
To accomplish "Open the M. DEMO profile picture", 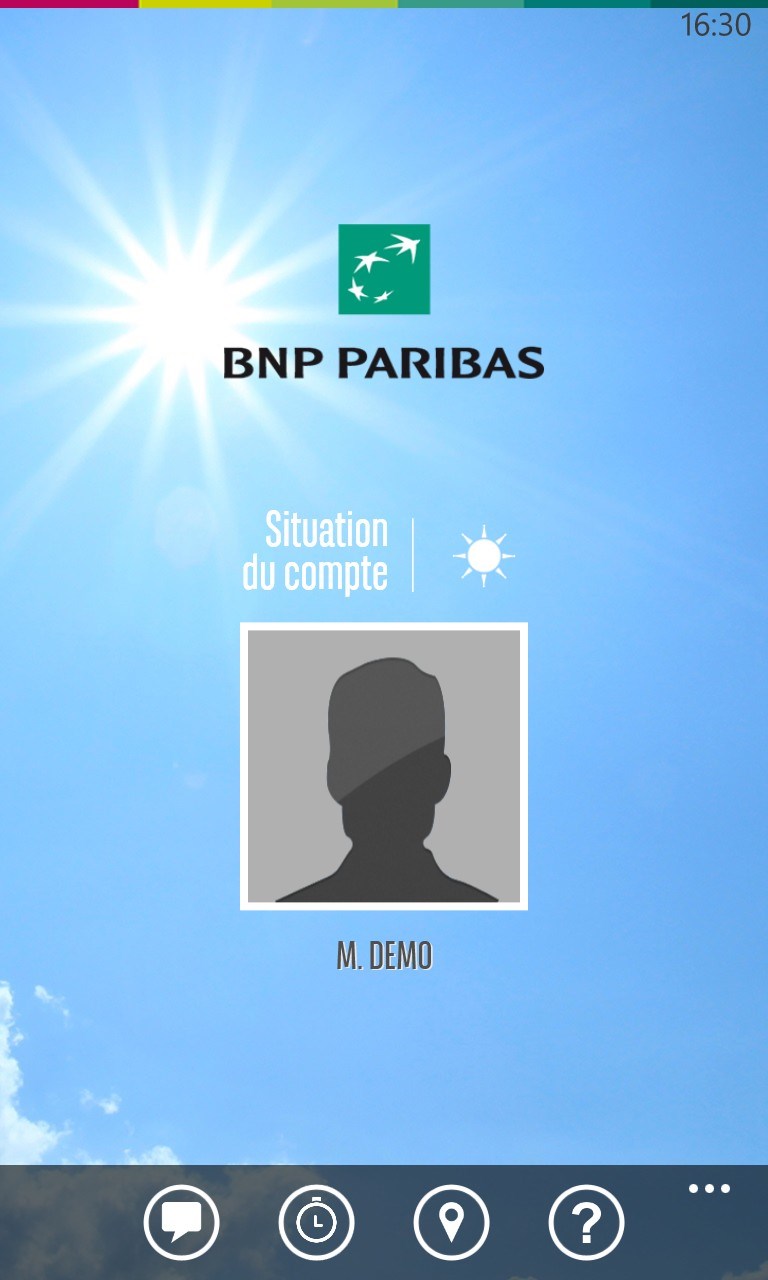I will point(384,766).
